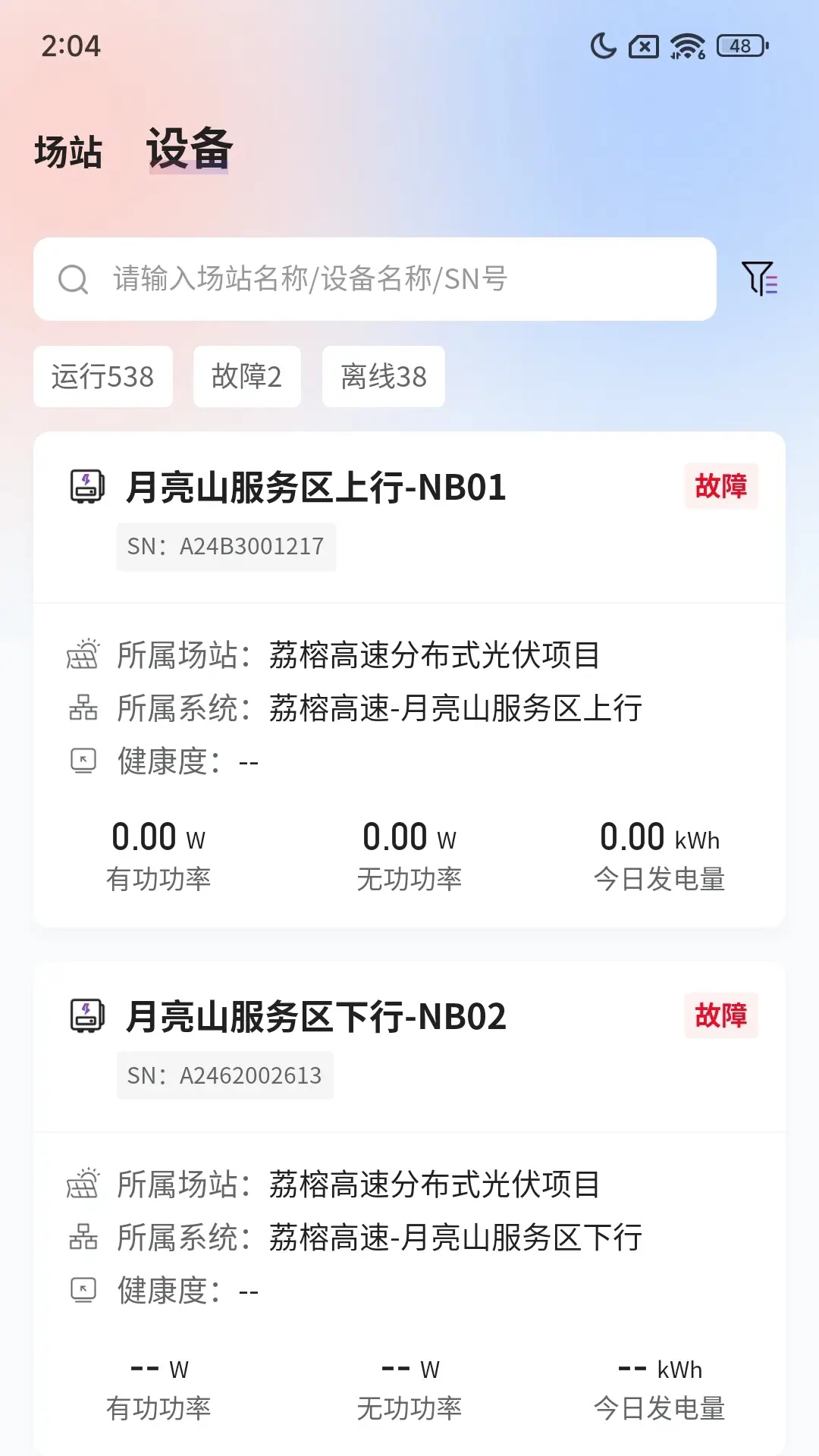The image size is (819, 1456).
Task: Tap the health gauge icon before 健康度
Action: (x=85, y=762)
